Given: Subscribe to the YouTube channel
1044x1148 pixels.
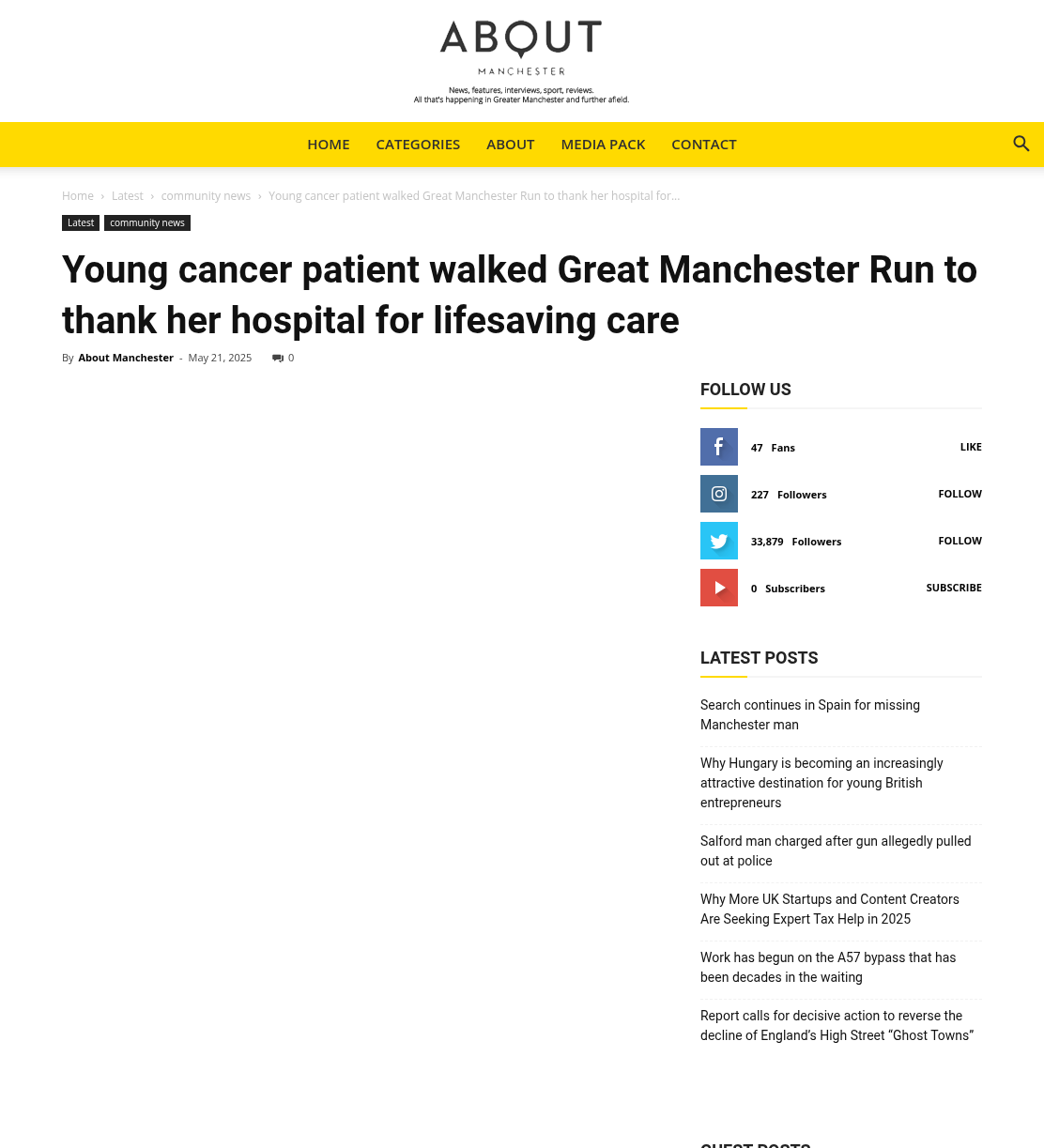Looking at the screenshot, I should point(954,588).
